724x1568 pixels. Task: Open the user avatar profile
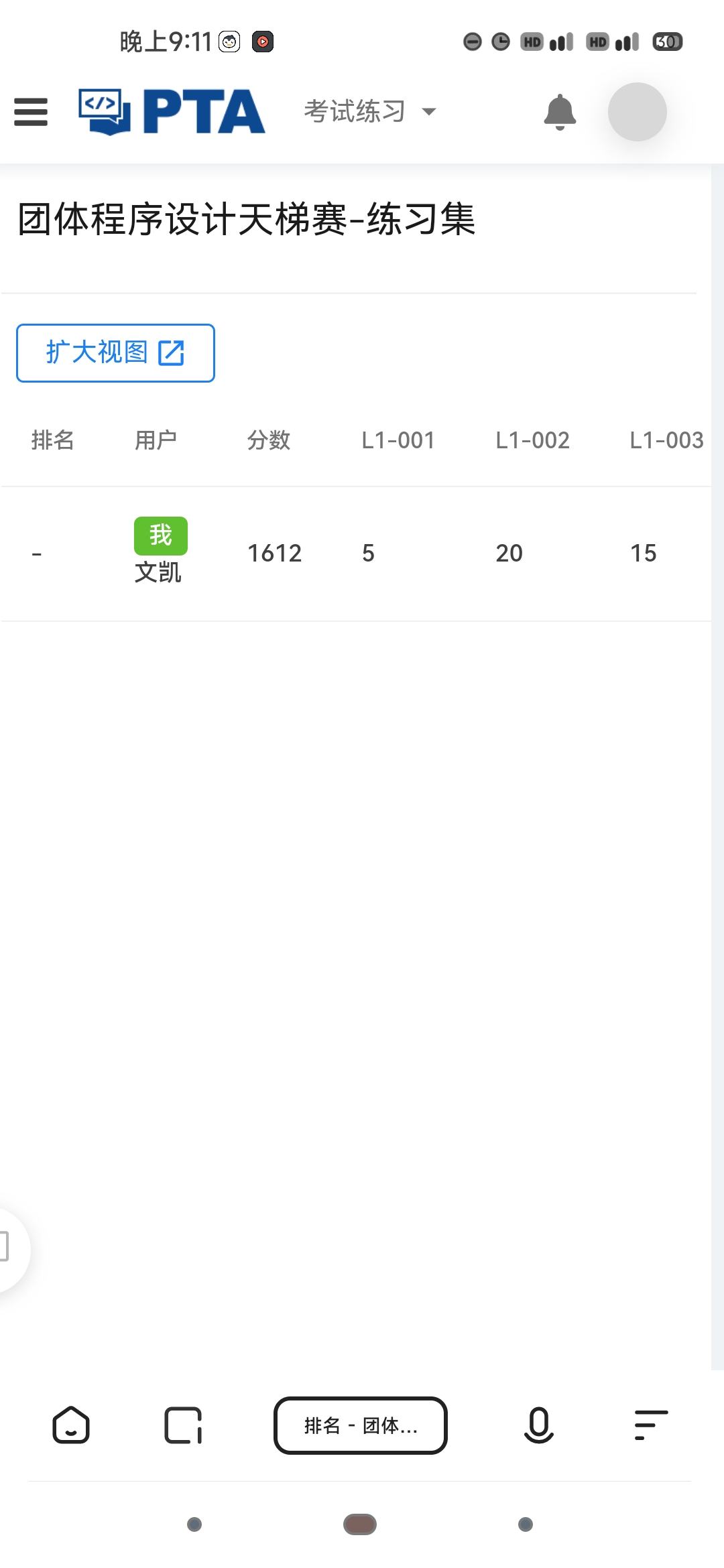point(637,112)
